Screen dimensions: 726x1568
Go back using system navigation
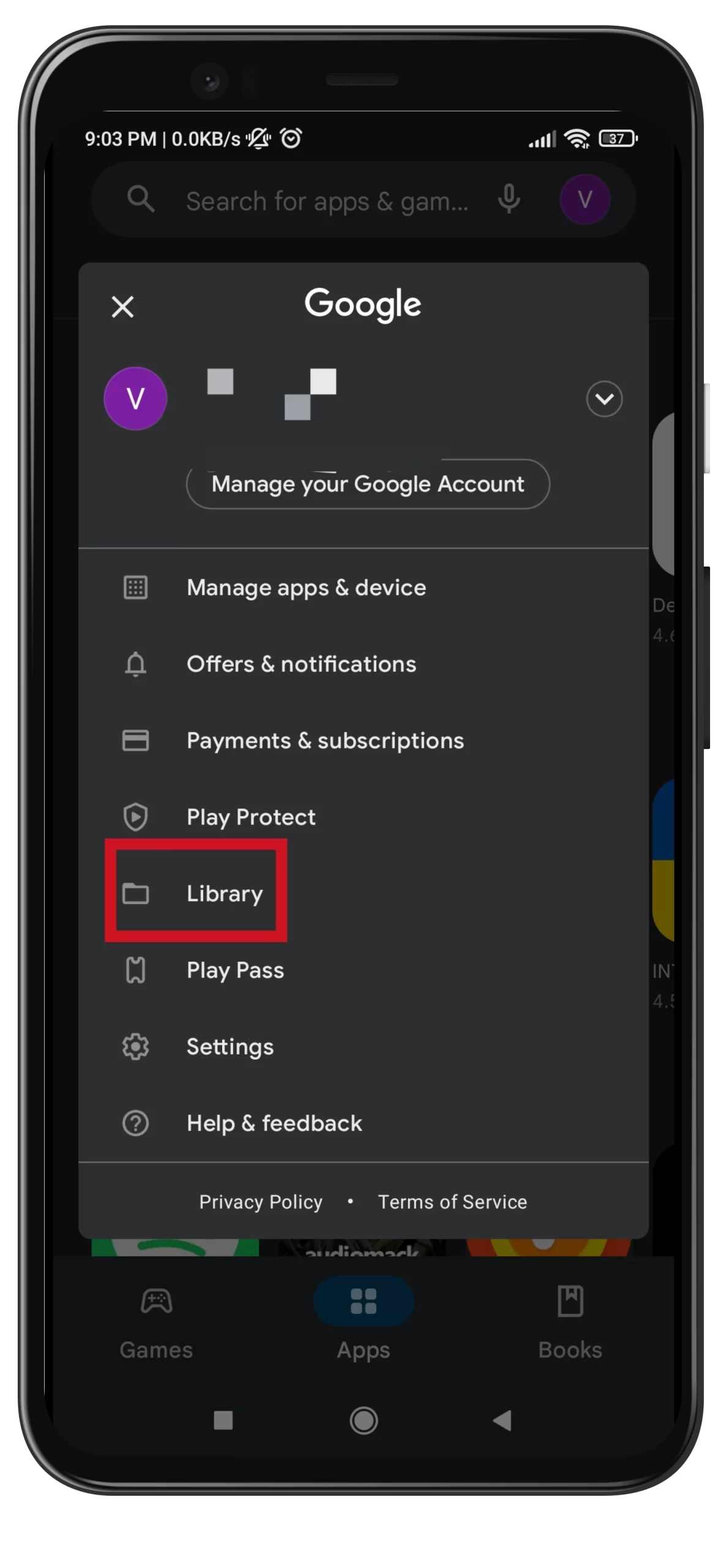point(502,1420)
